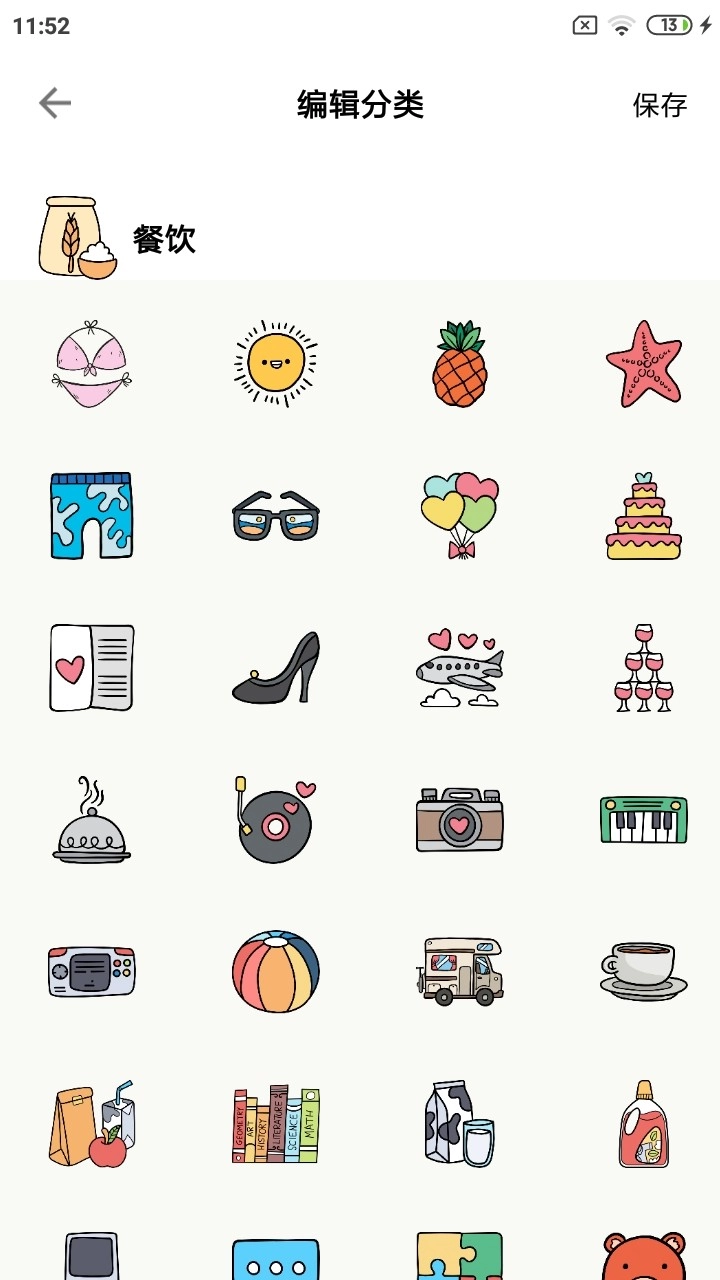Screen dimensions: 720x1280
Task: Pick the tiered wedding cake icon
Action: click(643, 515)
